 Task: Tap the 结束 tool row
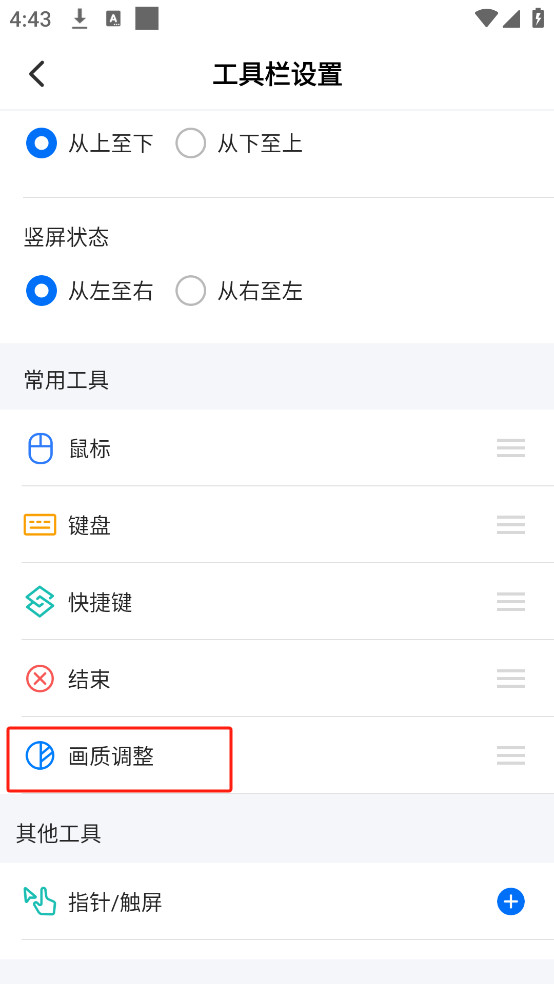point(277,678)
